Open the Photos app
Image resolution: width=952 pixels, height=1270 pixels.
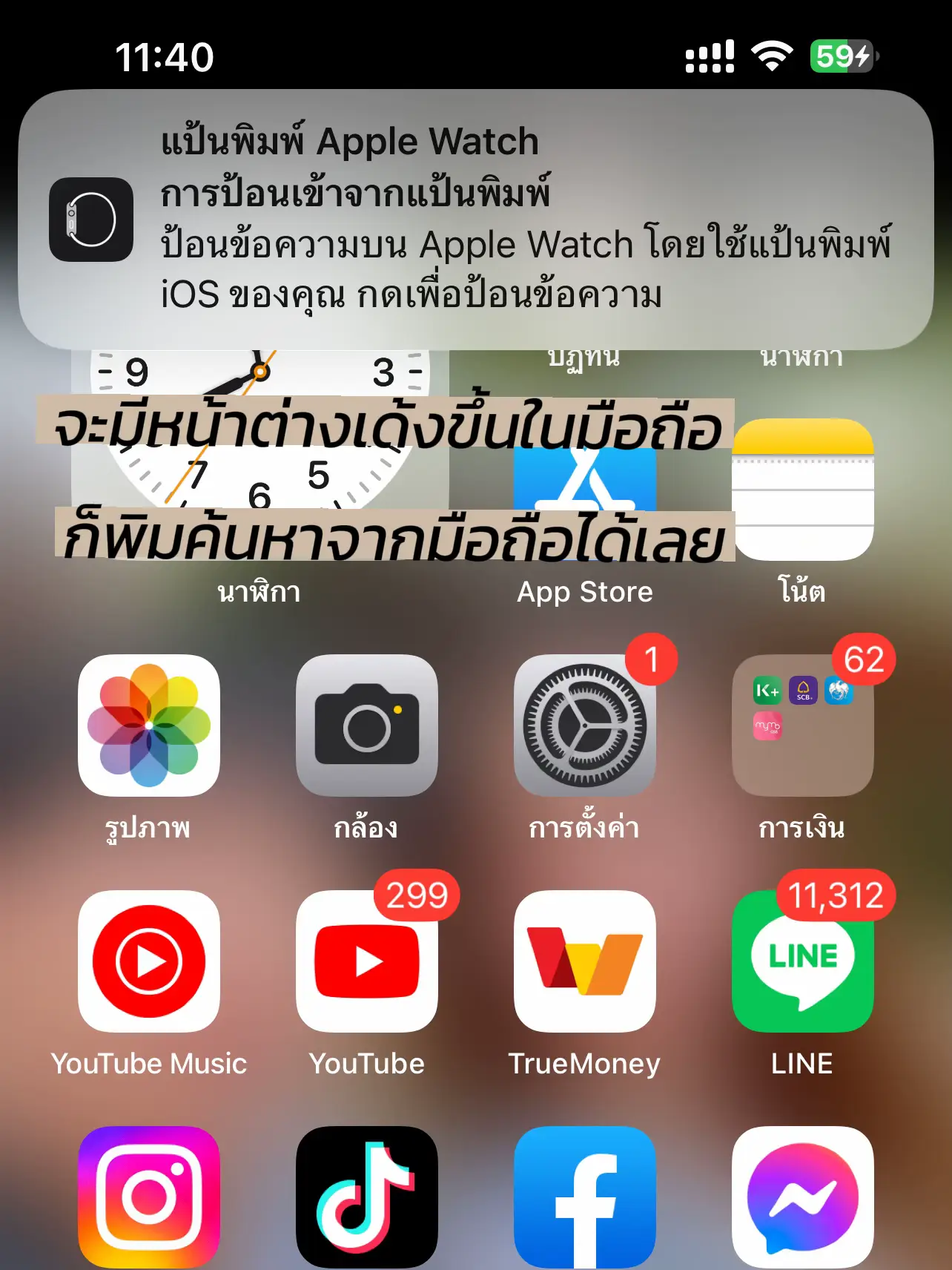tap(149, 726)
